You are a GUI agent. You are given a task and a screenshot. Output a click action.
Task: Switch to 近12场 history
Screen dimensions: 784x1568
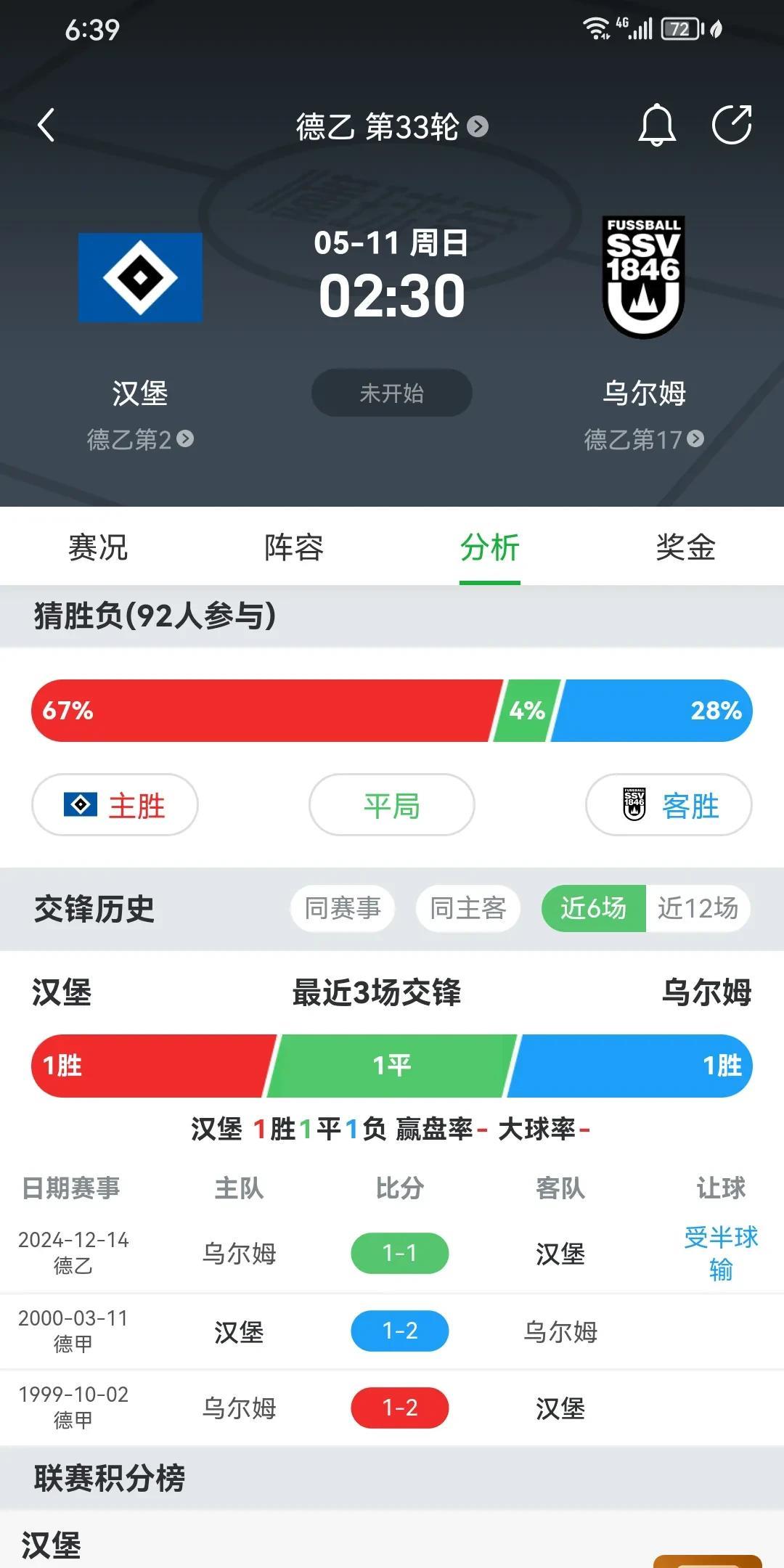[x=698, y=908]
